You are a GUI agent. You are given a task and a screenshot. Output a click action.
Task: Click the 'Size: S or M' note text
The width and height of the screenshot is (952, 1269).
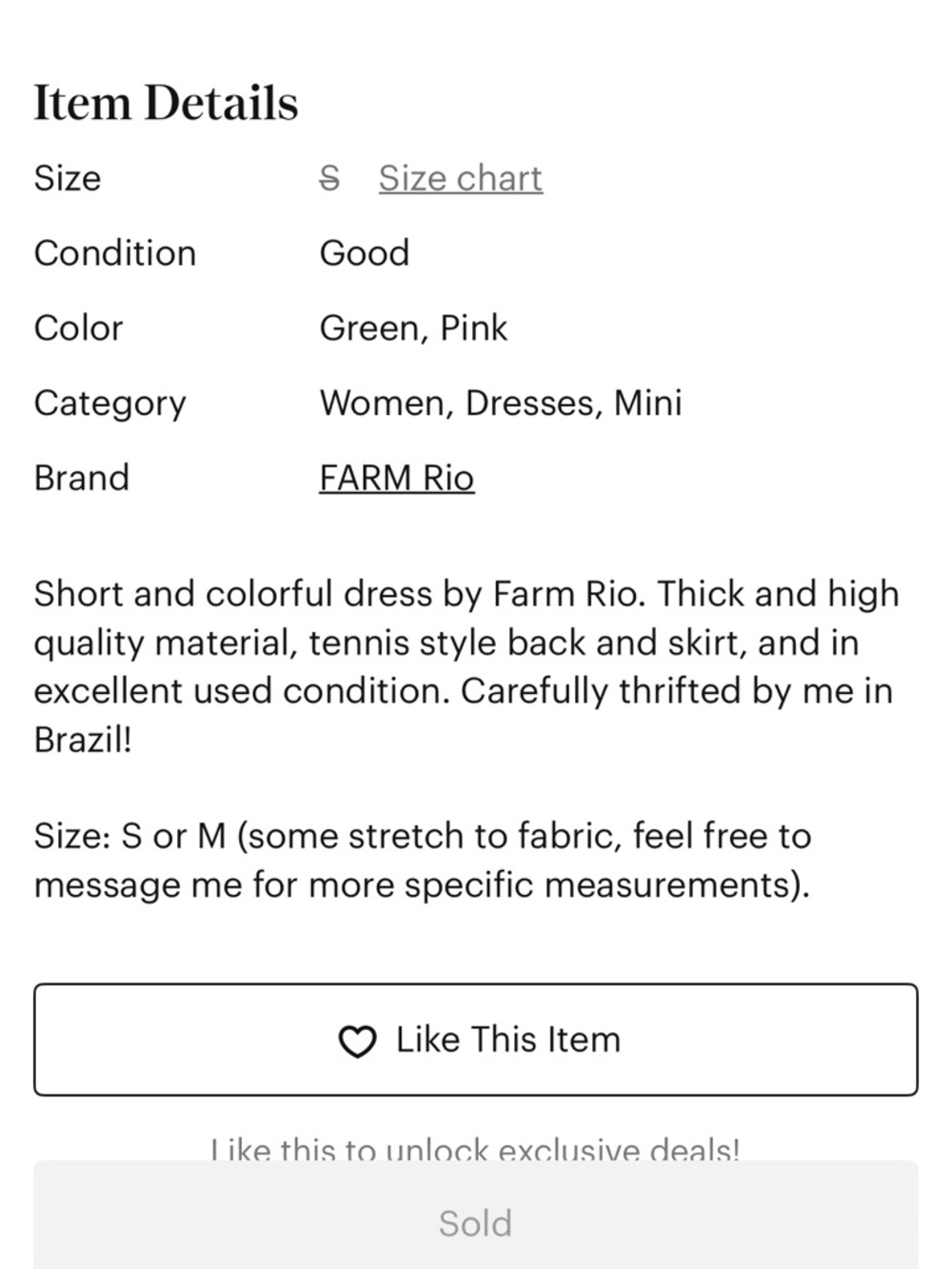(x=423, y=860)
